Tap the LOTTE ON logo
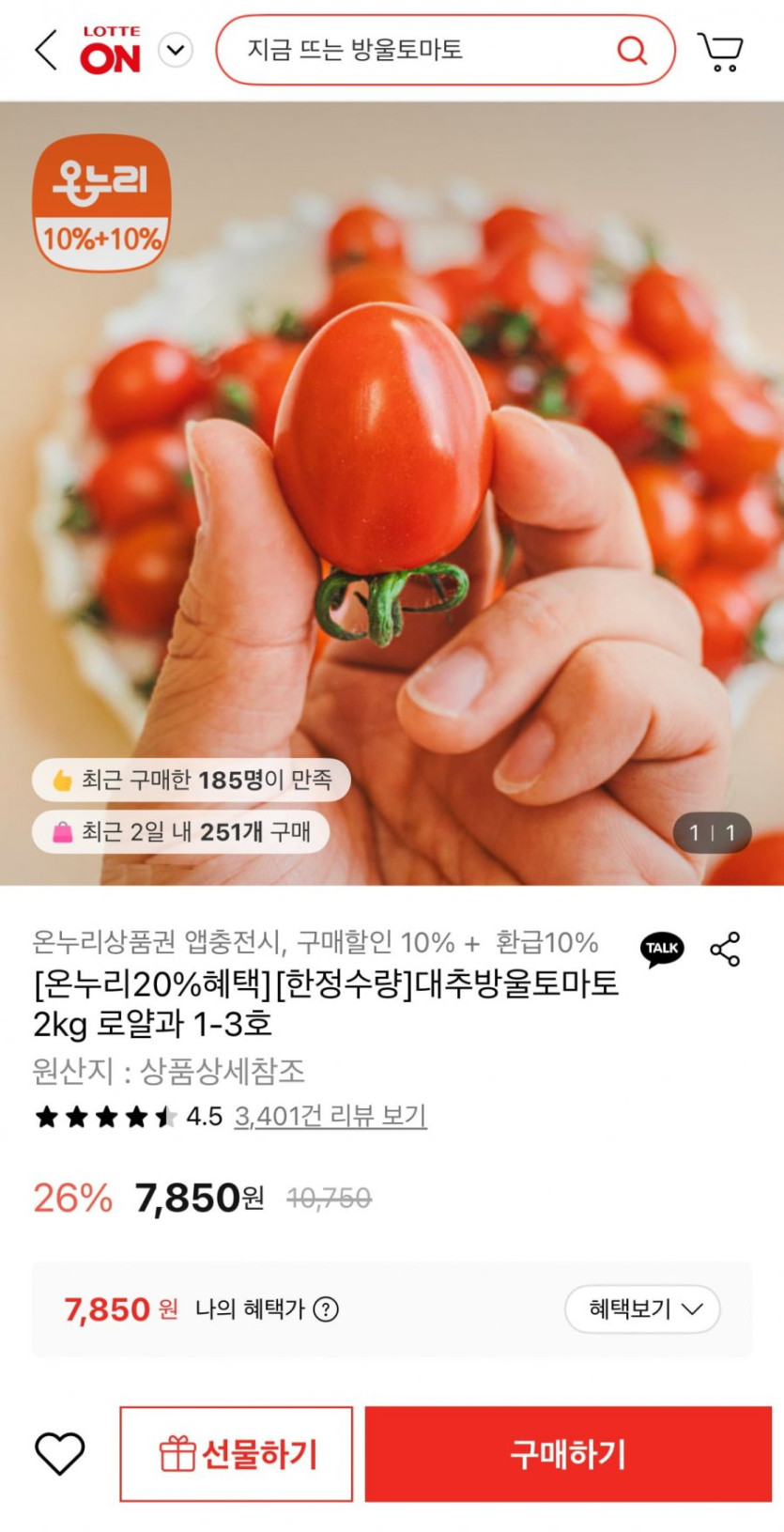The height and width of the screenshot is (1532, 784). coord(111,50)
